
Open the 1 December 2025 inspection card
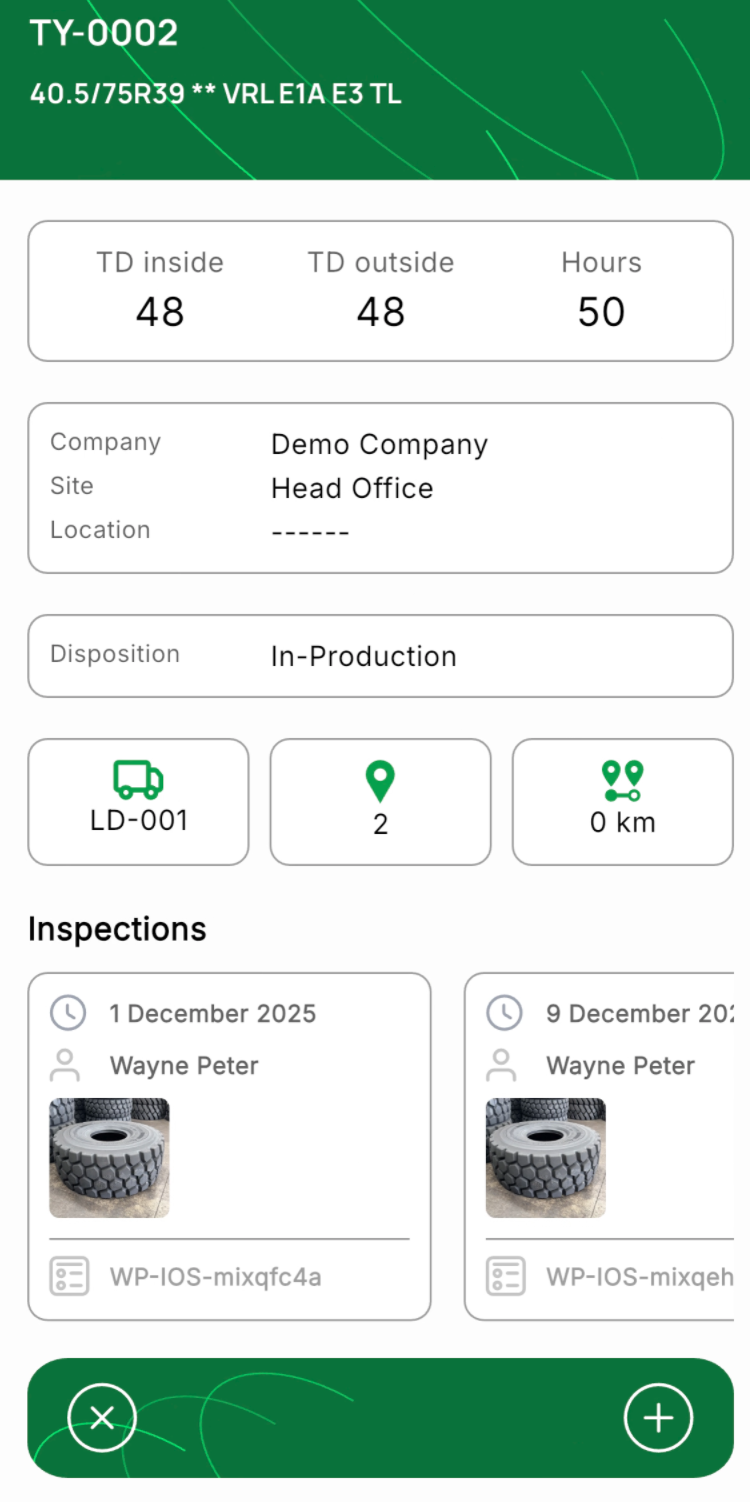[229, 1146]
